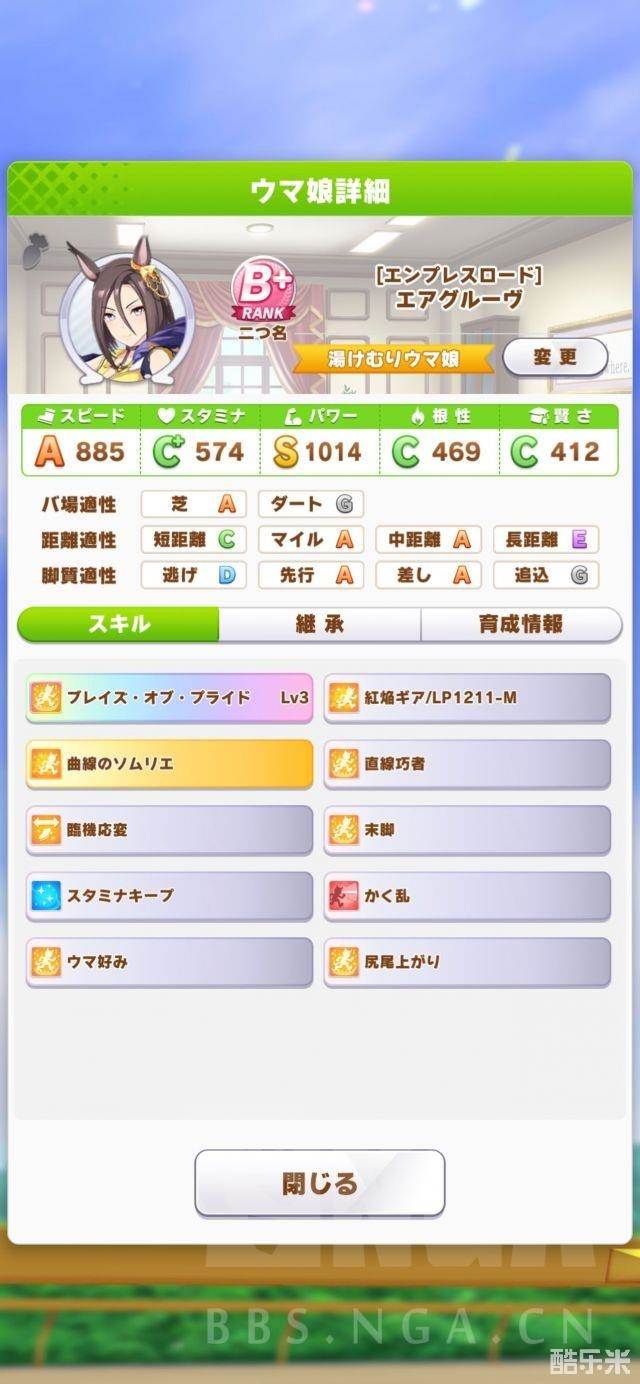Switch to the 継承 tab
640x1384 pixels.
pyautogui.click(x=320, y=624)
